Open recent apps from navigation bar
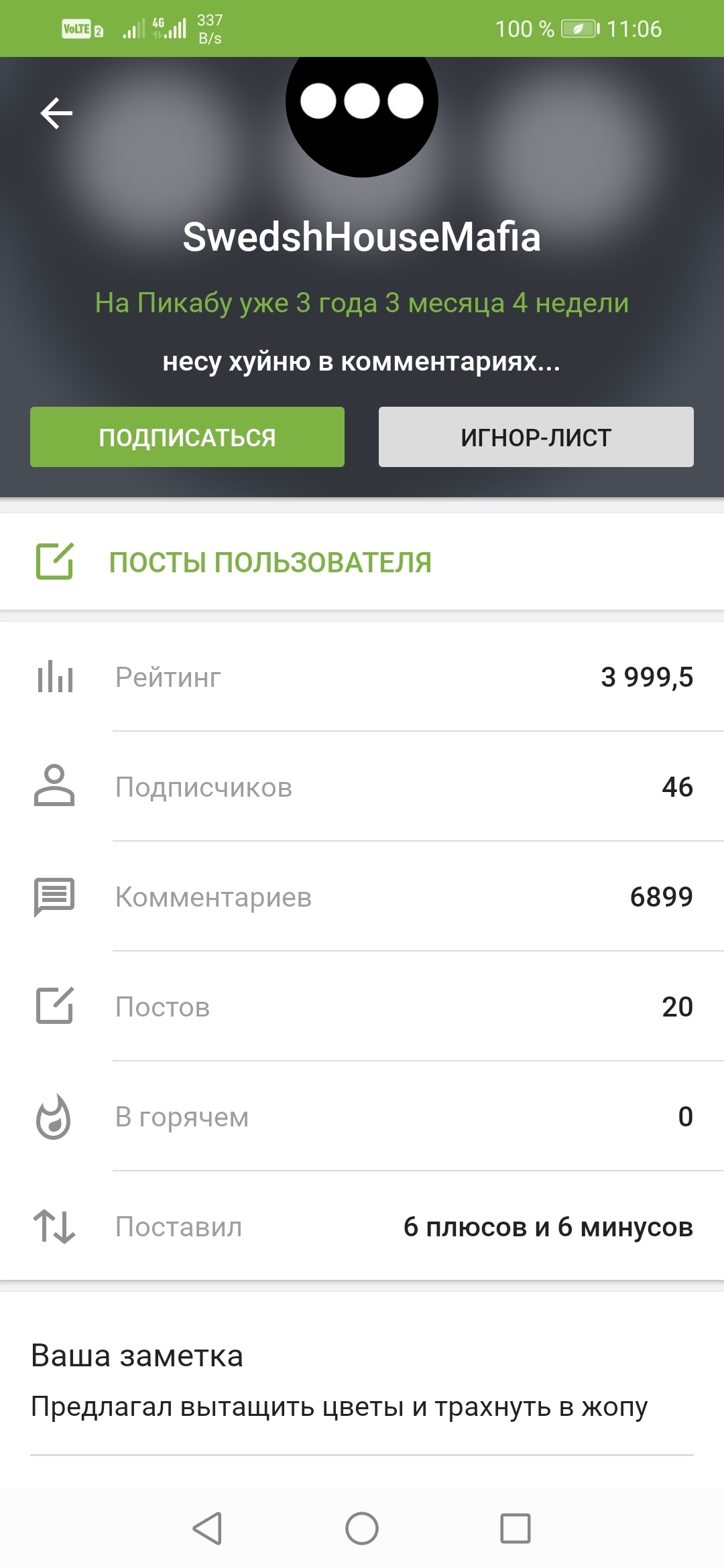The image size is (724, 1568). pos(516,1528)
